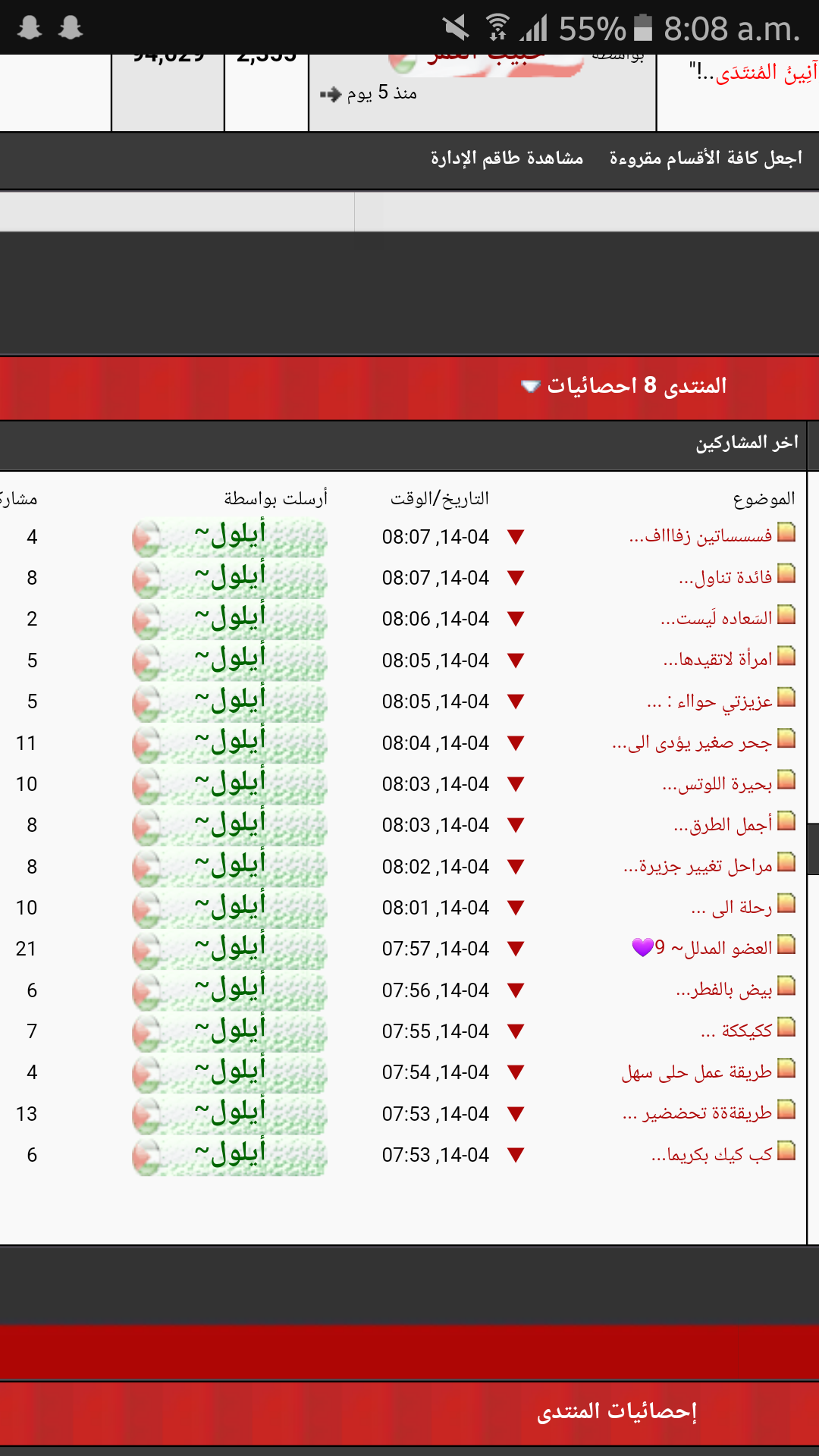
Task: Open topic 'السَعاده لَيست...'
Action: pos(717,618)
